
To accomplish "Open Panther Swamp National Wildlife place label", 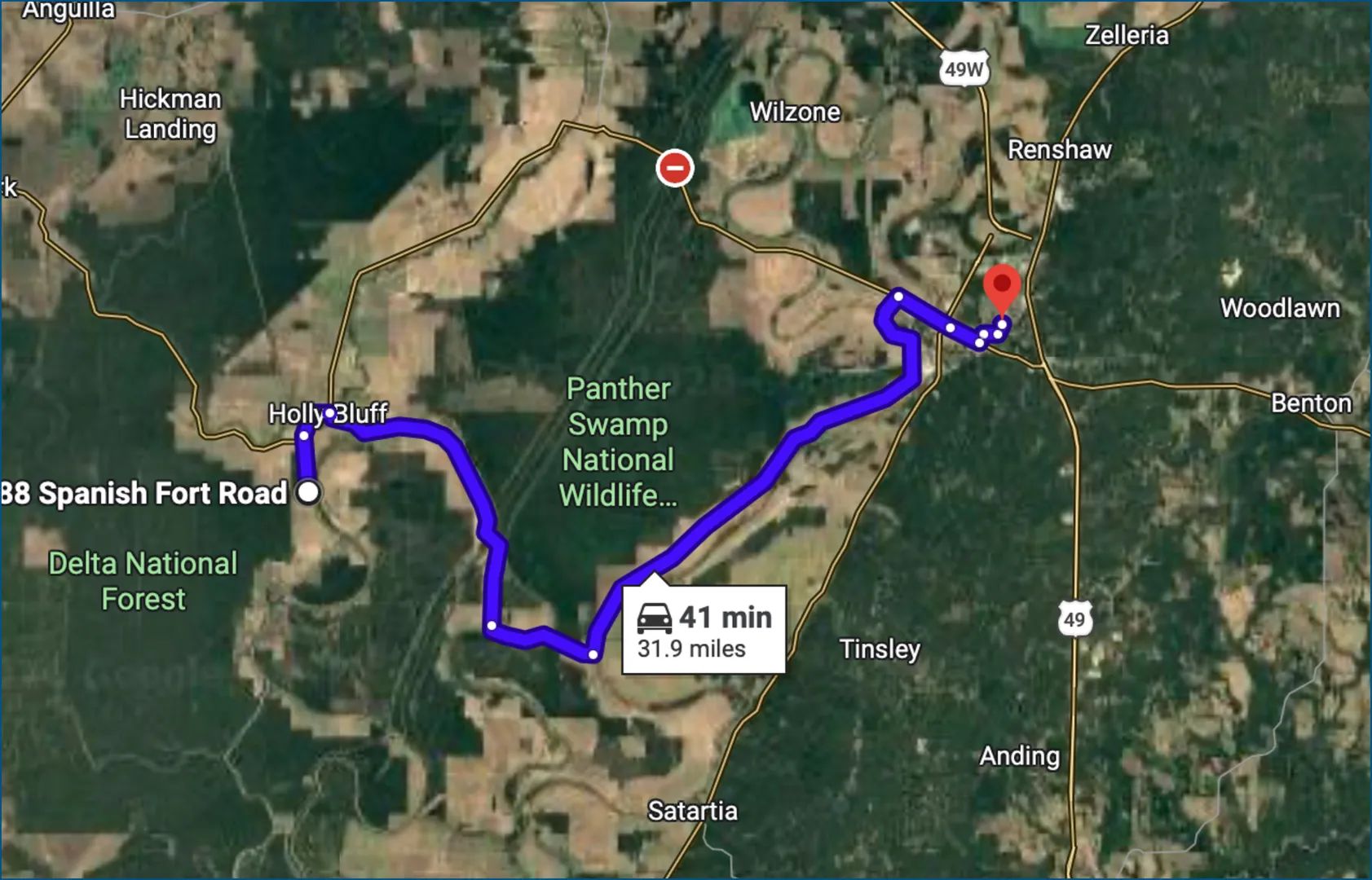I will 618,441.
